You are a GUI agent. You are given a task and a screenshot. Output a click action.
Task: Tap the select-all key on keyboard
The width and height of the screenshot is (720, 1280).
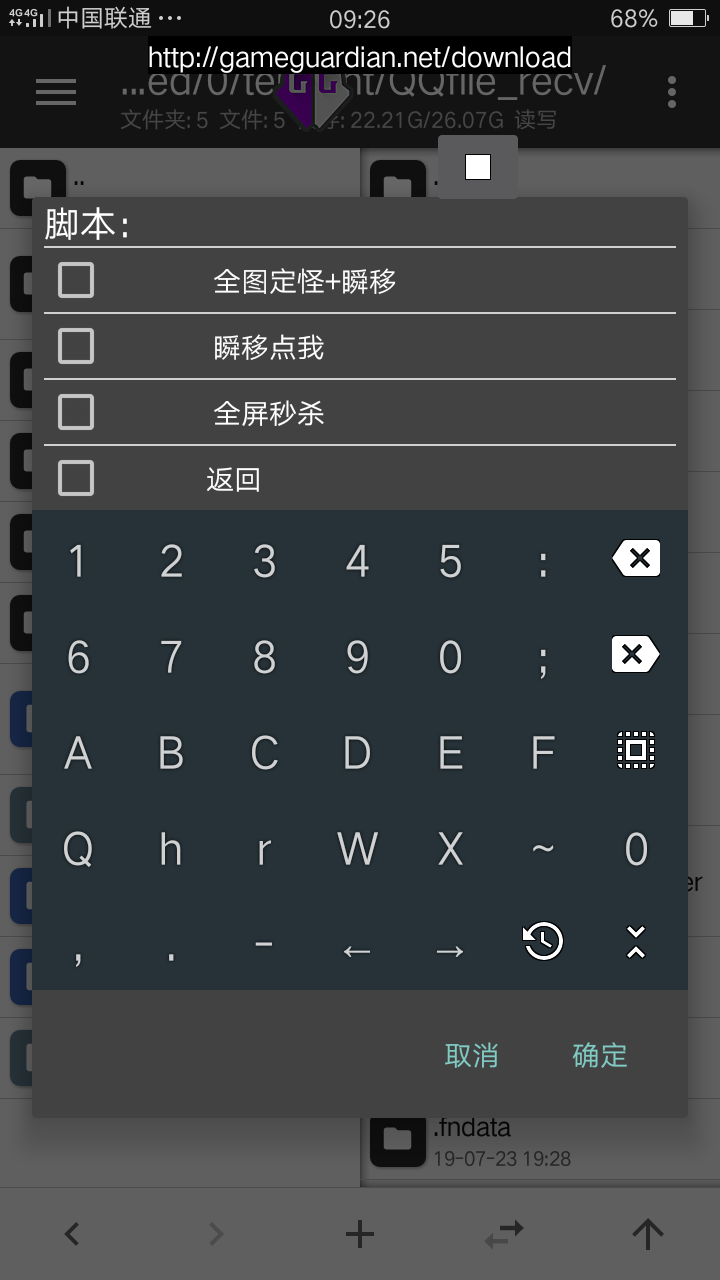pyautogui.click(x=636, y=750)
